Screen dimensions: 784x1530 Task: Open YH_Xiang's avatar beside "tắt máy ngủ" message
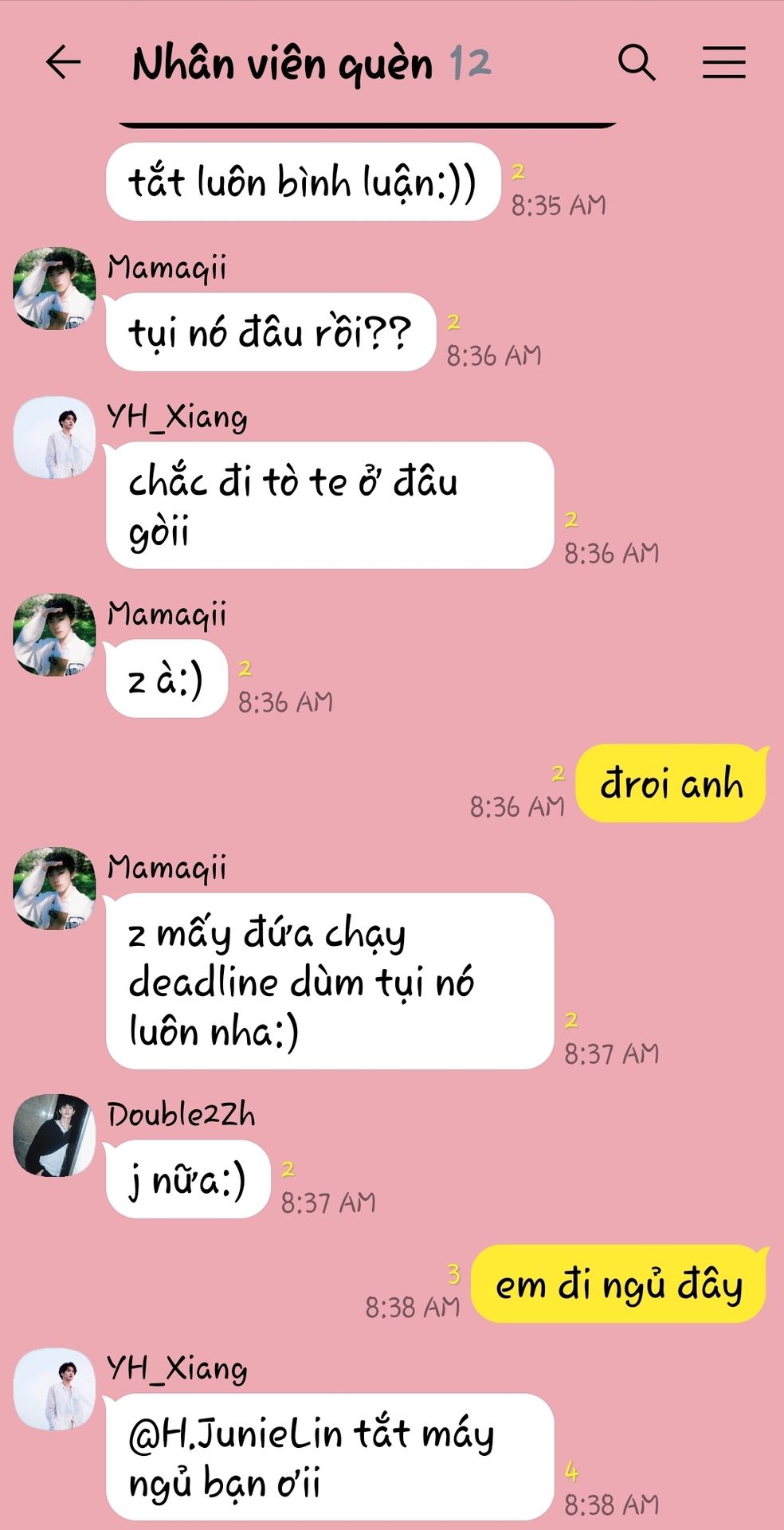point(54,1389)
